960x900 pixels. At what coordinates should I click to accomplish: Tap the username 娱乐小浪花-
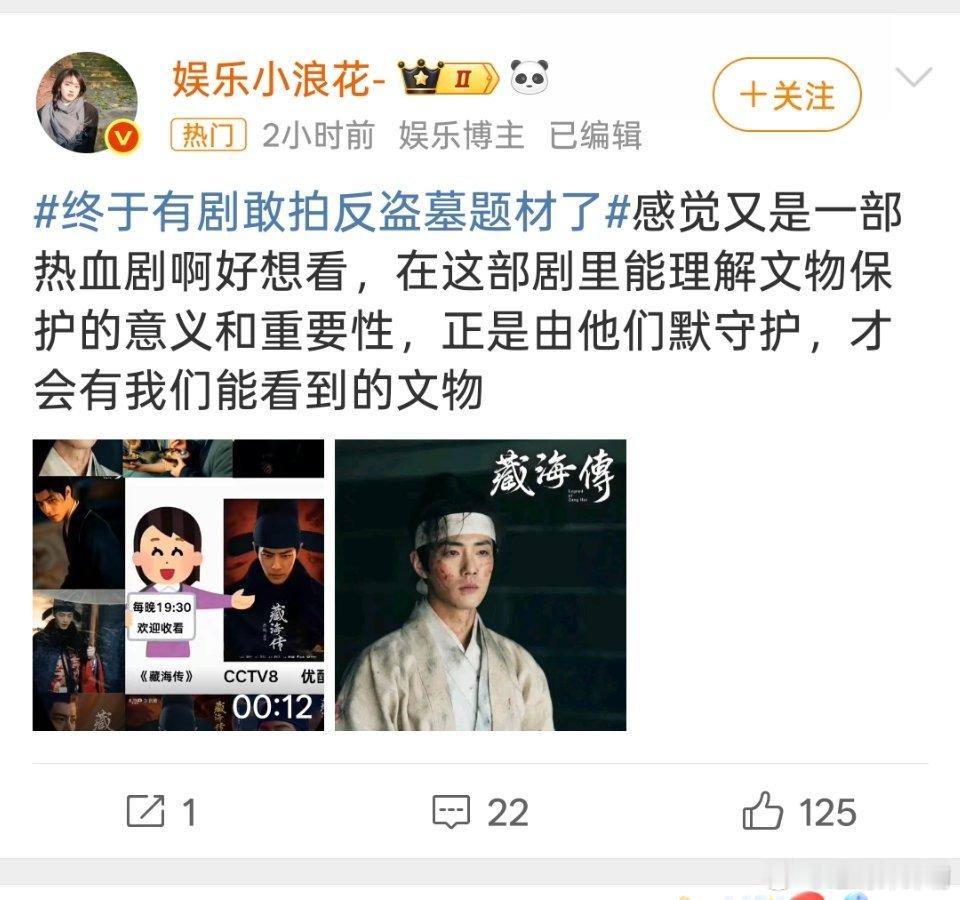click(x=279, y=78)
